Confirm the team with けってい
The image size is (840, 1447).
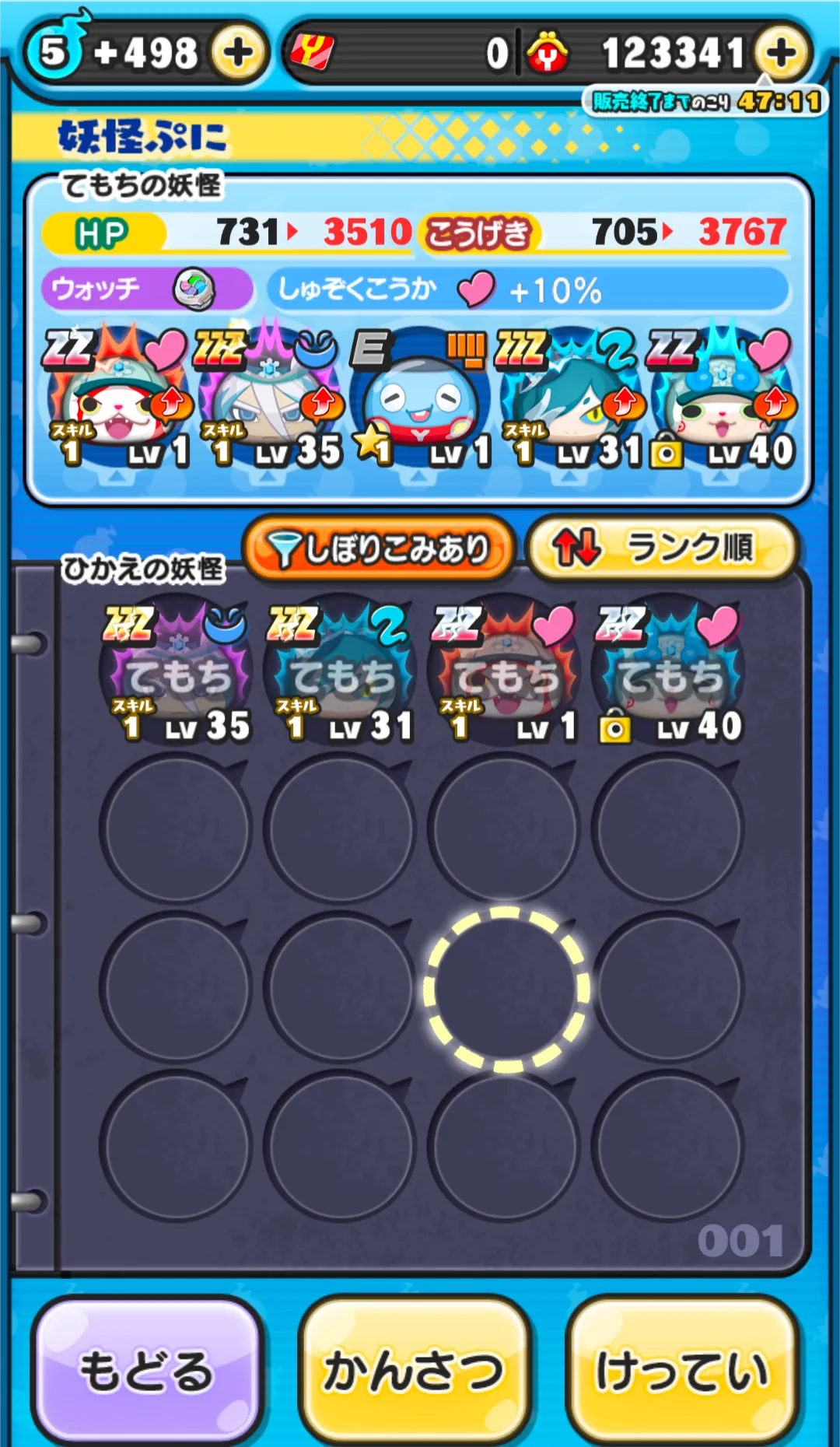click(683, 1371)
